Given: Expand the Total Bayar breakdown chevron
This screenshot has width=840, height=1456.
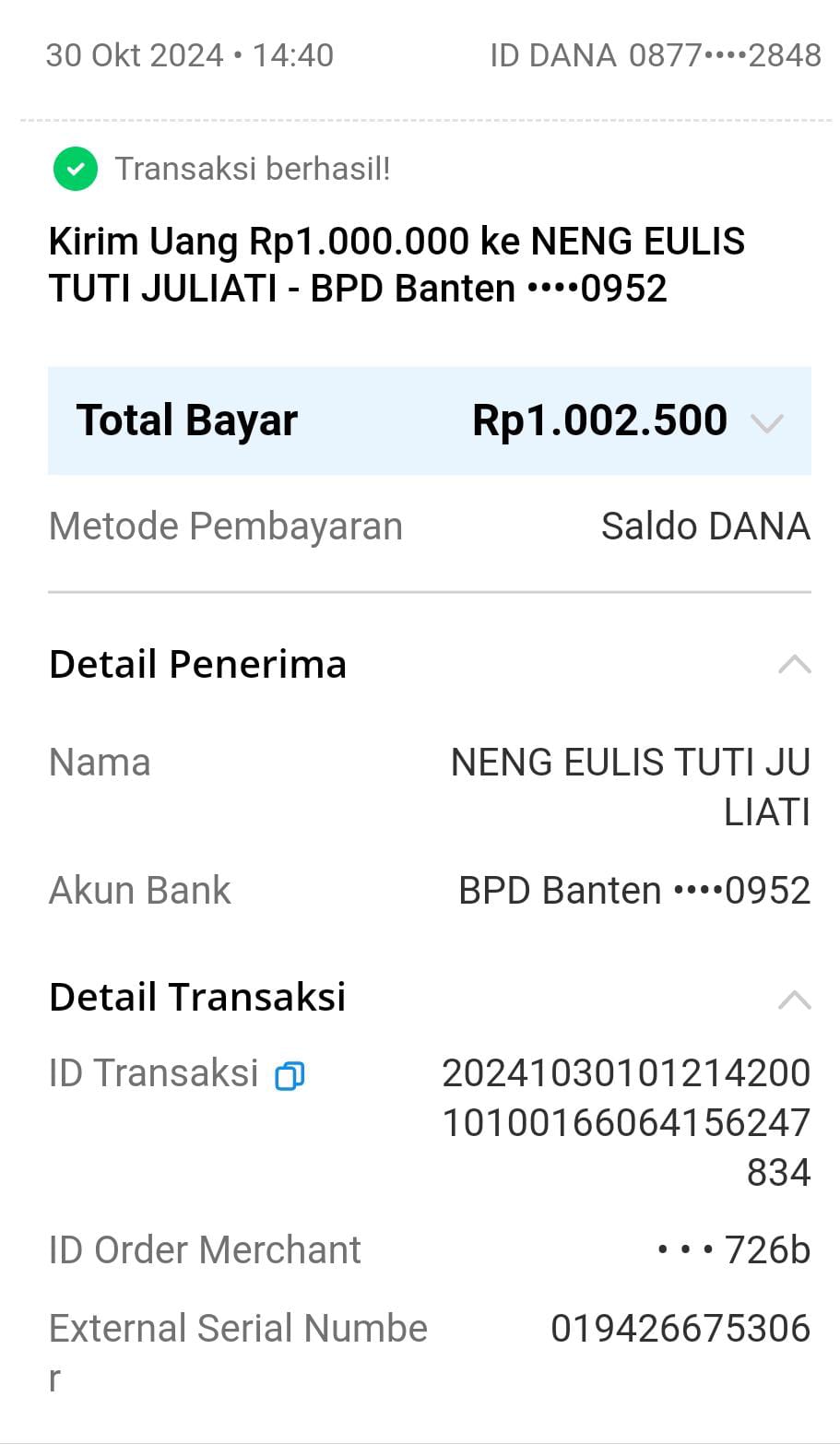Looking at the screenshot, I should [x=766, y=423].
